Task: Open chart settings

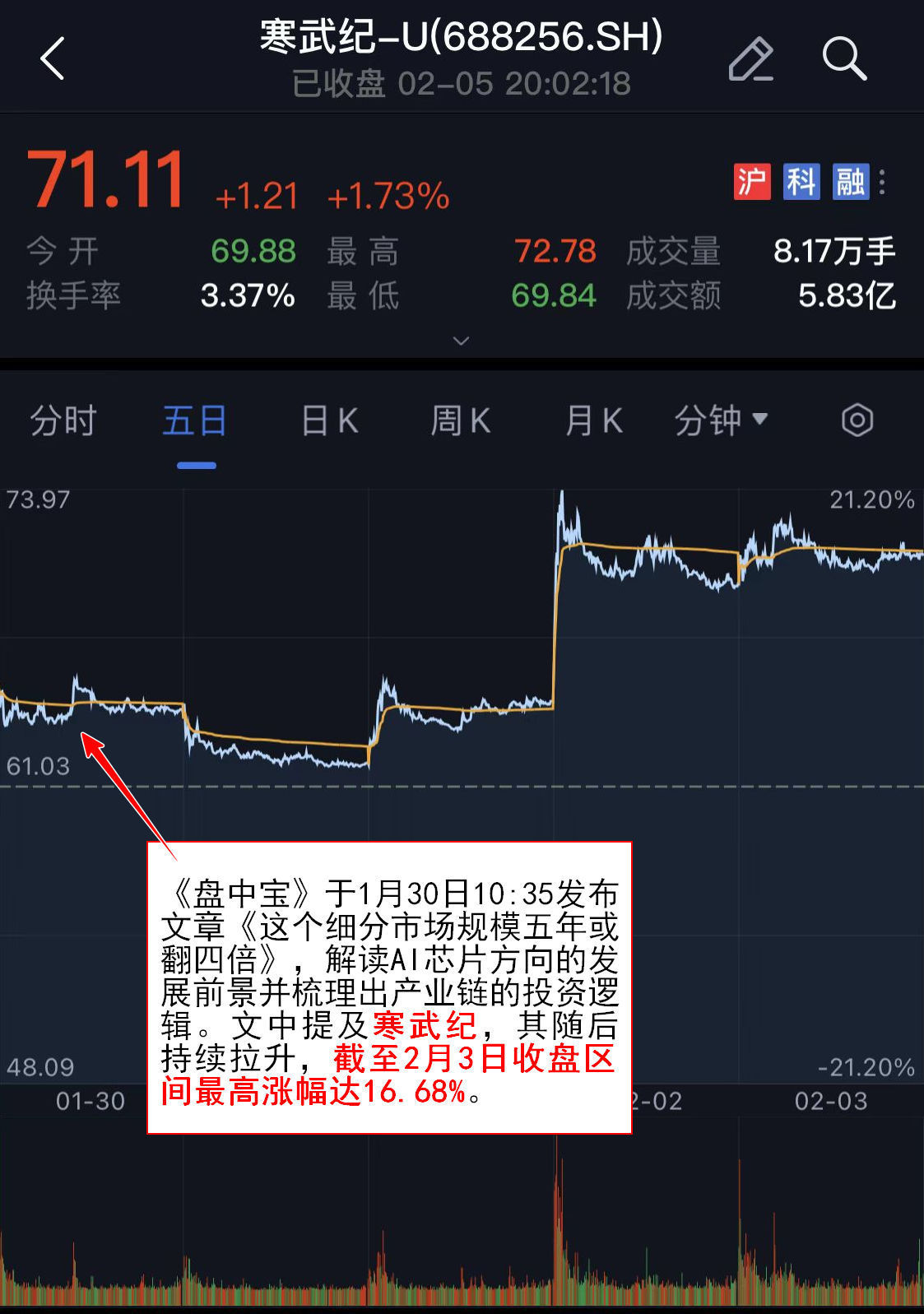Action: 857,420
